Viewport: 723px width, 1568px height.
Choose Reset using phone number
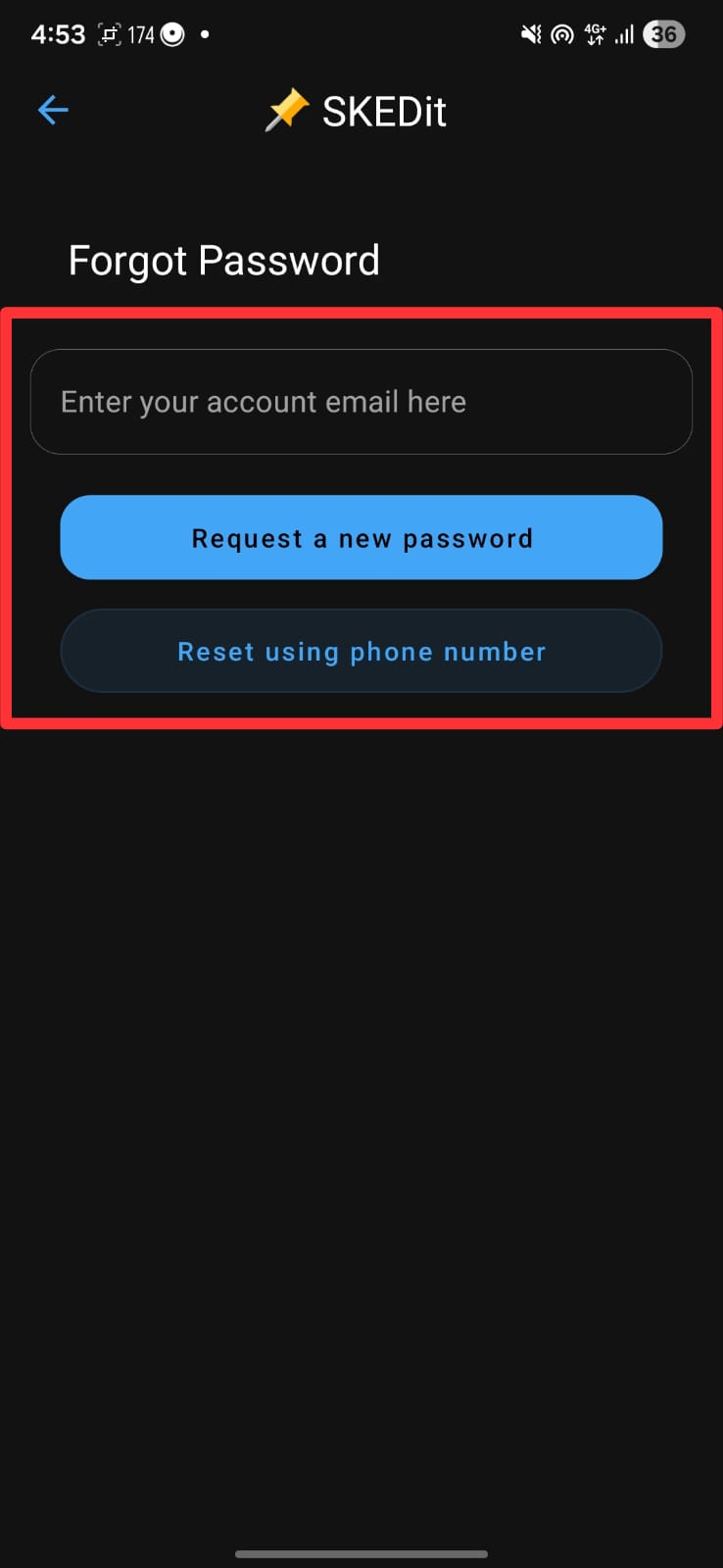coord(361,651)
